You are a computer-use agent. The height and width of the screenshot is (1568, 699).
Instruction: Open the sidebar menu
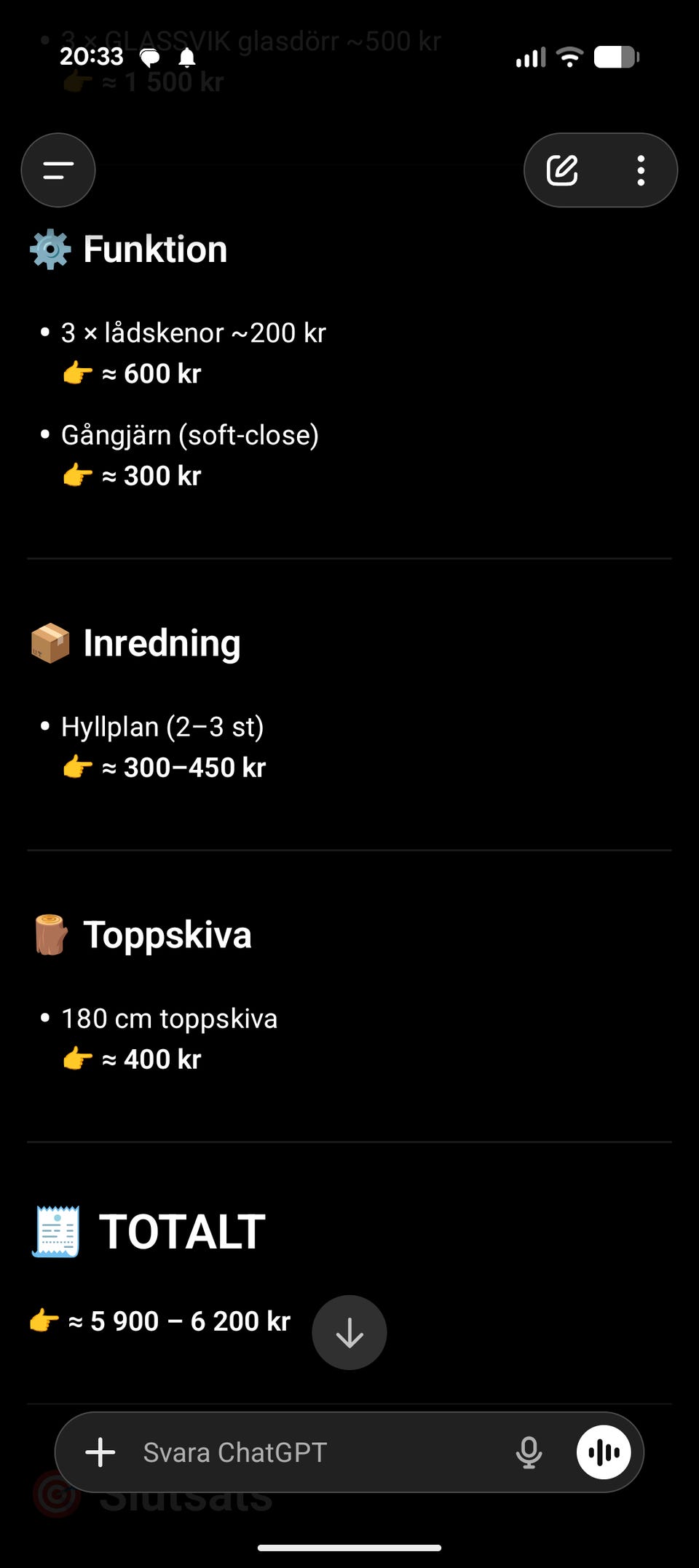pyautogui.click(x=58, y=170)
